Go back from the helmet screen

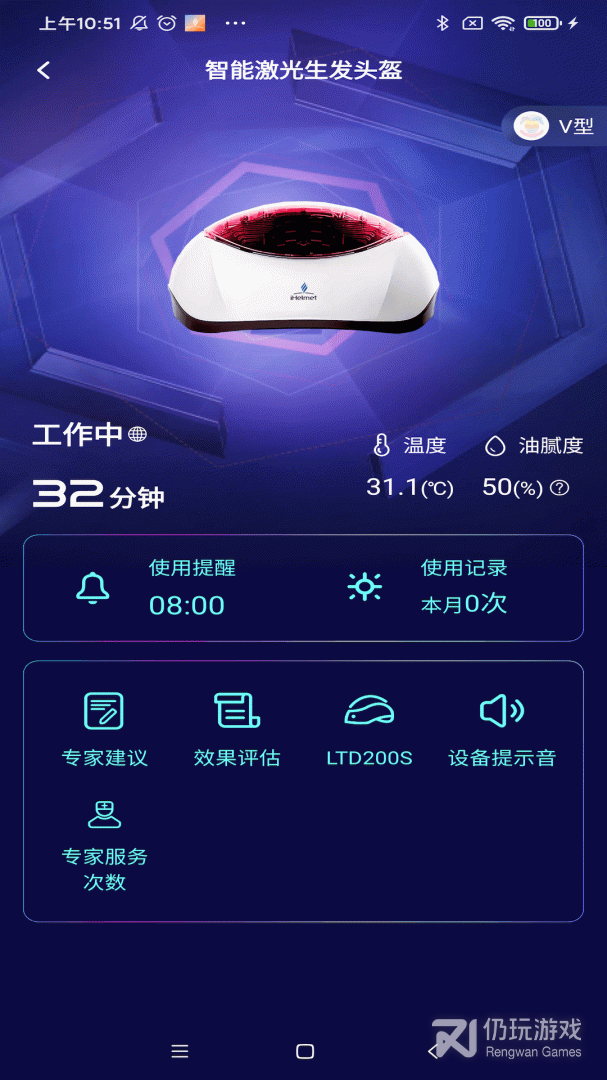coord(43,70)
